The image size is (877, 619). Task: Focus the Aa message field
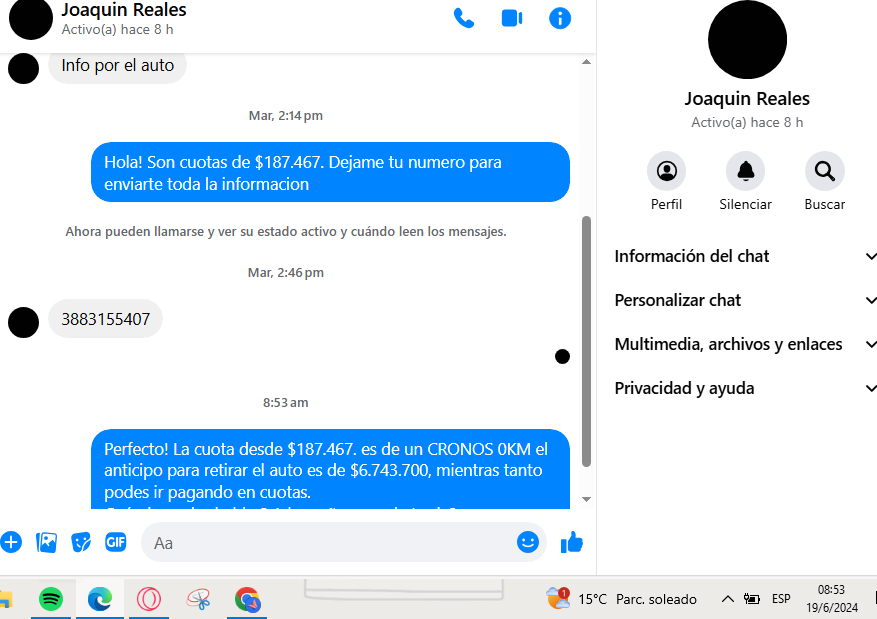point(330,542)
